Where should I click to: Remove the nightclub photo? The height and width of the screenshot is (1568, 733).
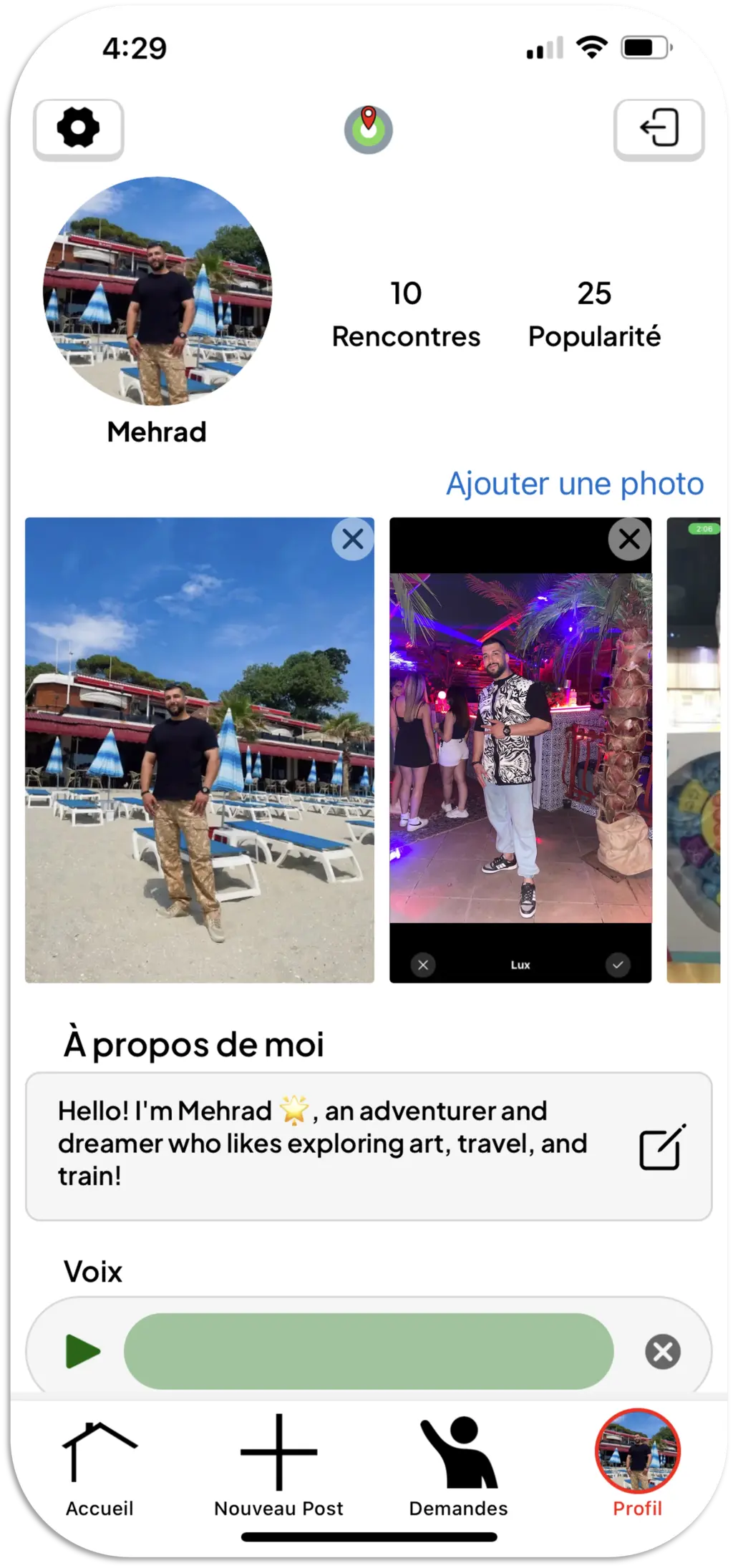coord(629,539)
